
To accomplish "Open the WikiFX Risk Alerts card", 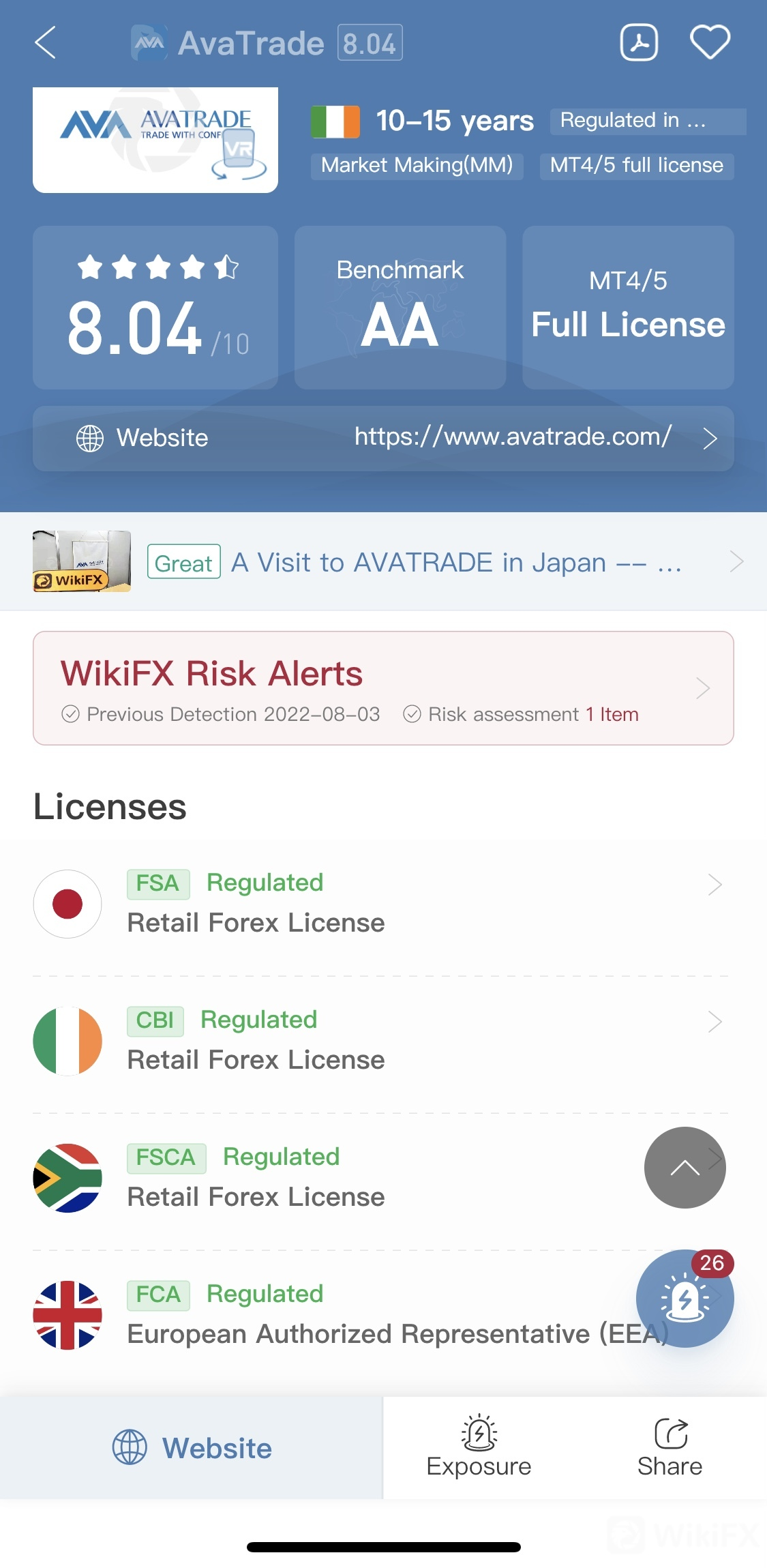I will [383, 688].
